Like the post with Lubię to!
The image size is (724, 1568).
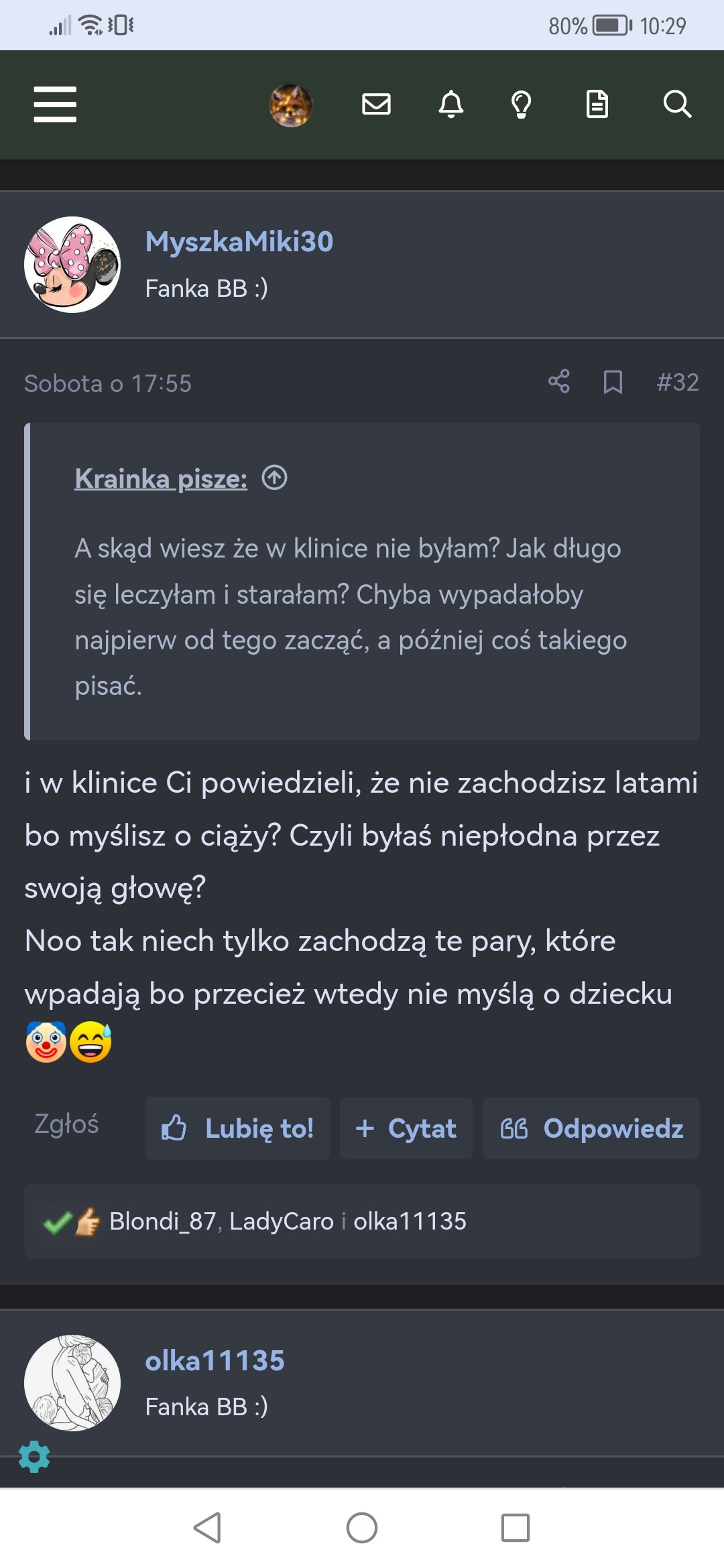[x=238, y=1128]
